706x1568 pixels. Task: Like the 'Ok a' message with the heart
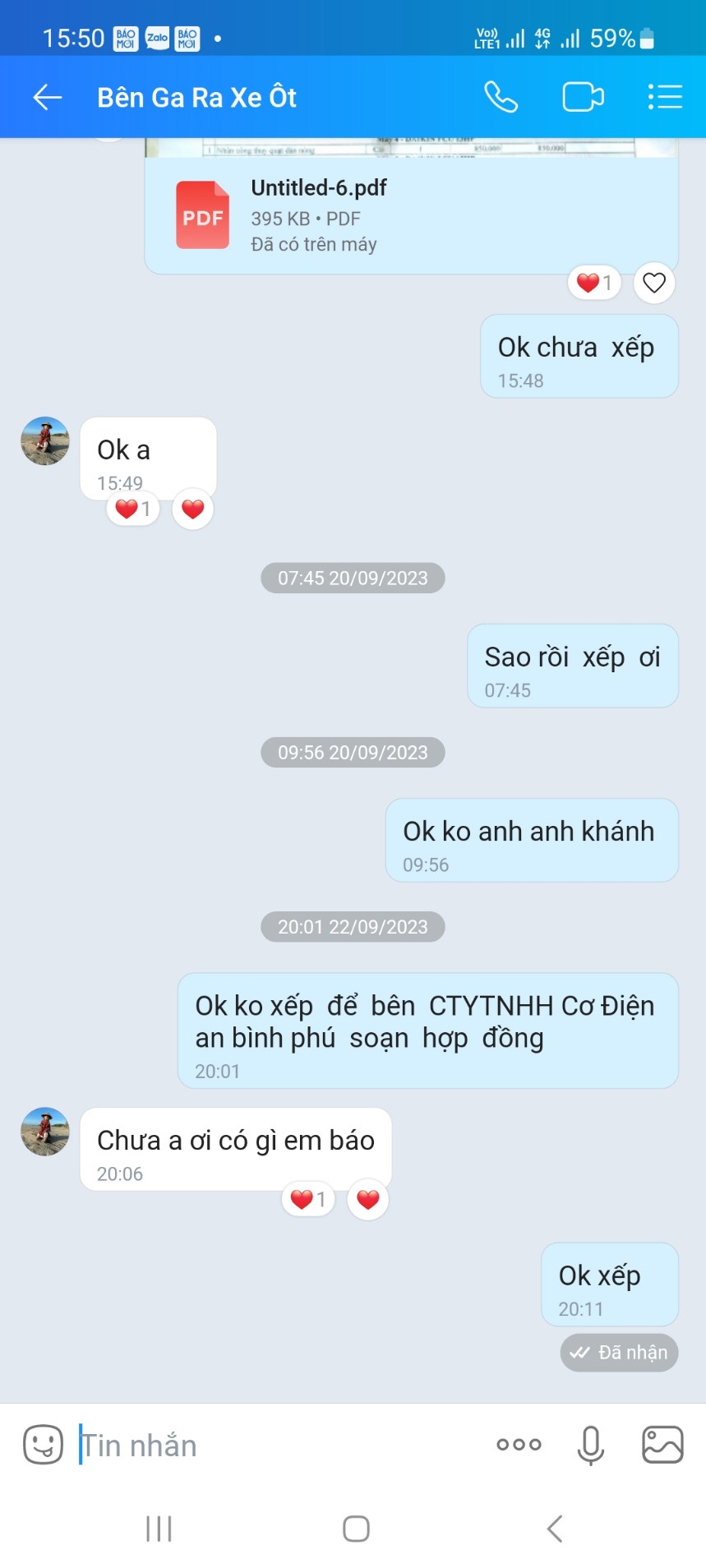point(193,510)
